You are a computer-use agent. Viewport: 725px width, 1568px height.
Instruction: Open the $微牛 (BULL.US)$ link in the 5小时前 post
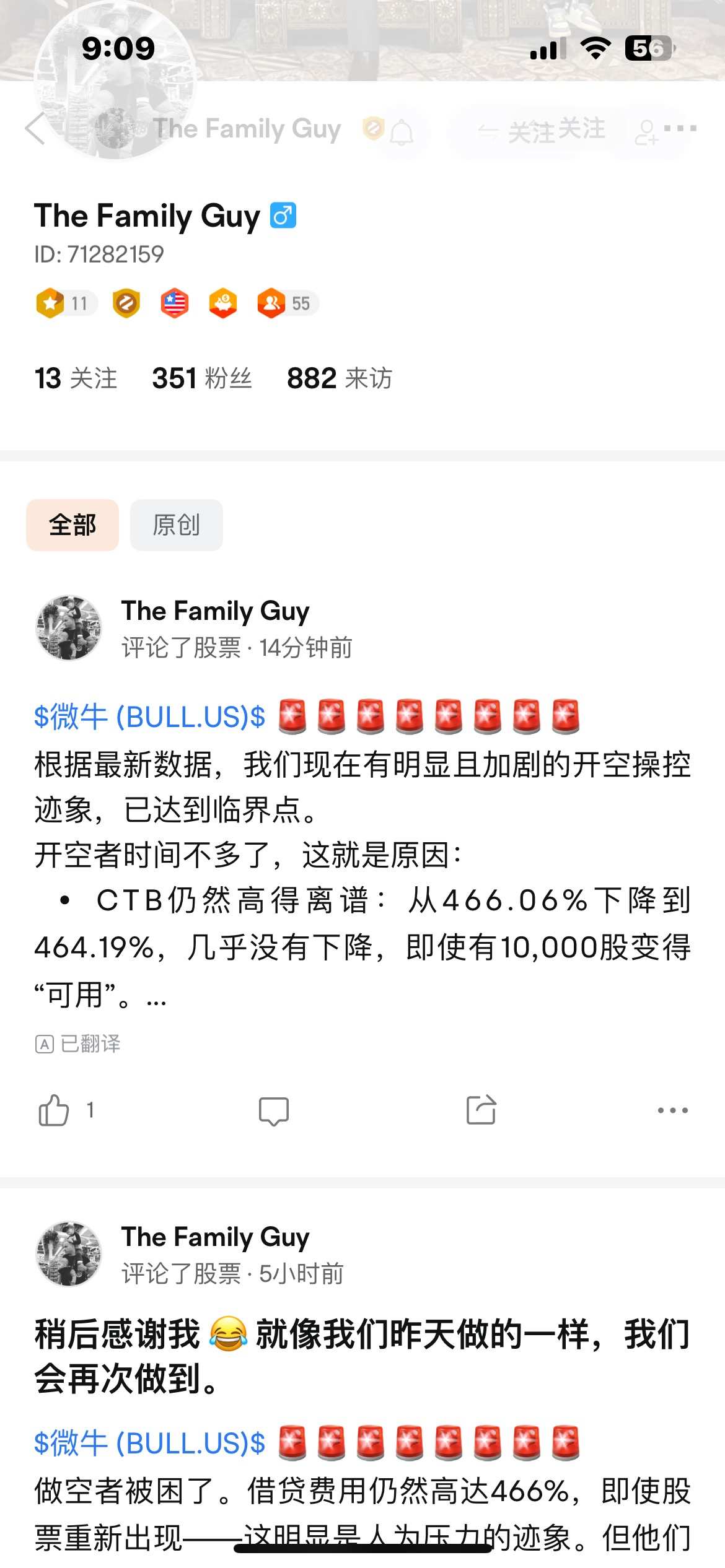tap(149, 1444)
